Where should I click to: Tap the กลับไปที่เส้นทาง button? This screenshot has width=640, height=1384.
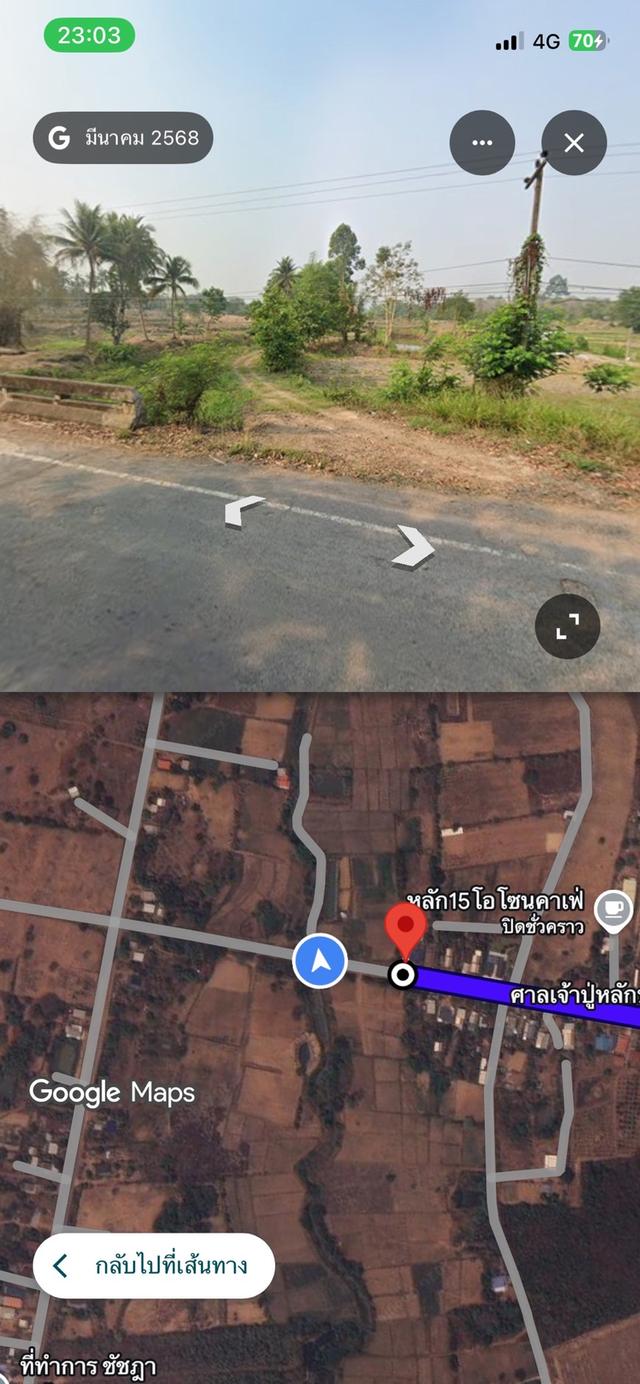pos(154,1265)
